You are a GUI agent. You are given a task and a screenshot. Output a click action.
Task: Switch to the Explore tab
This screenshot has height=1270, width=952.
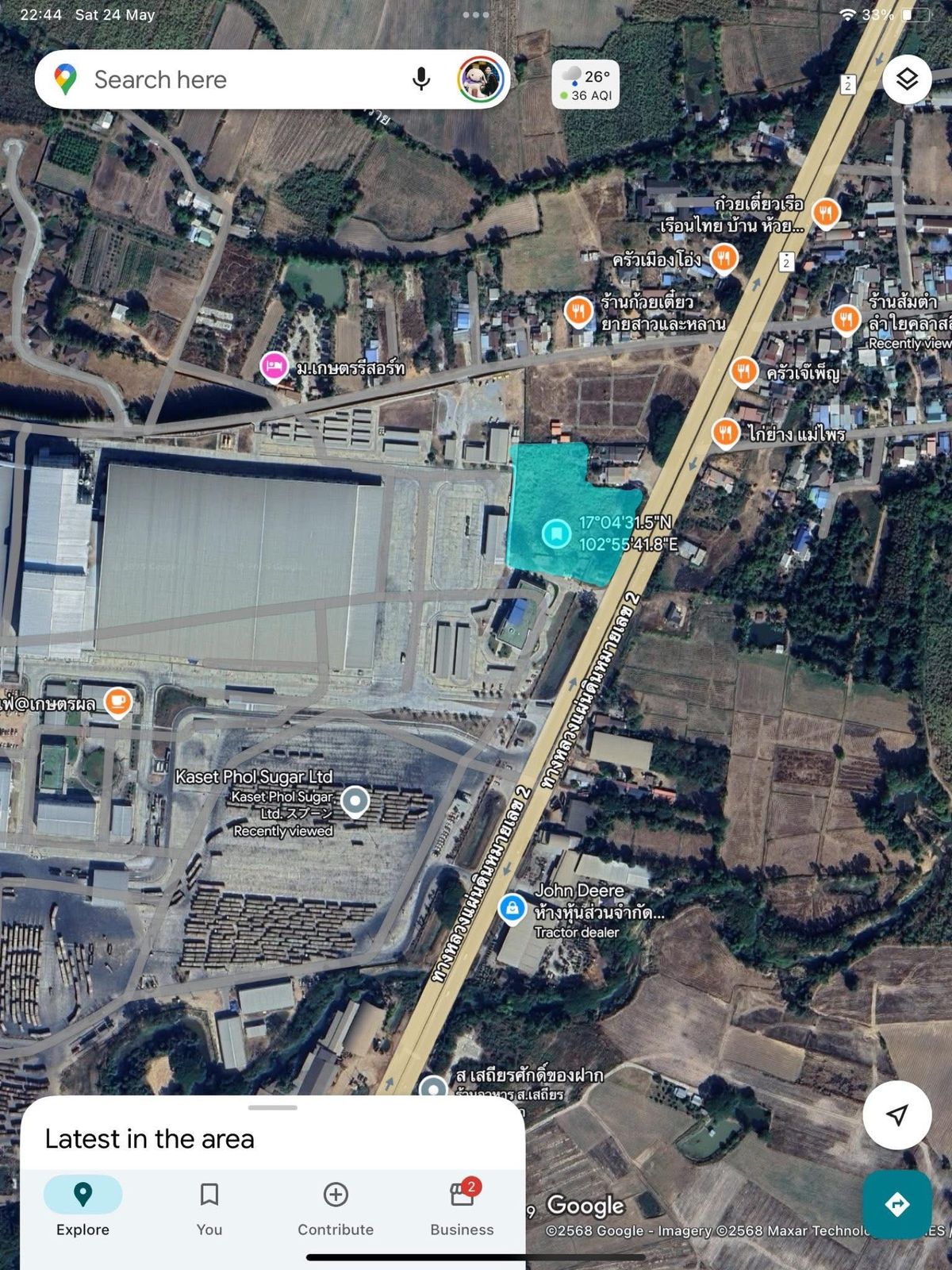[83, 1208]
